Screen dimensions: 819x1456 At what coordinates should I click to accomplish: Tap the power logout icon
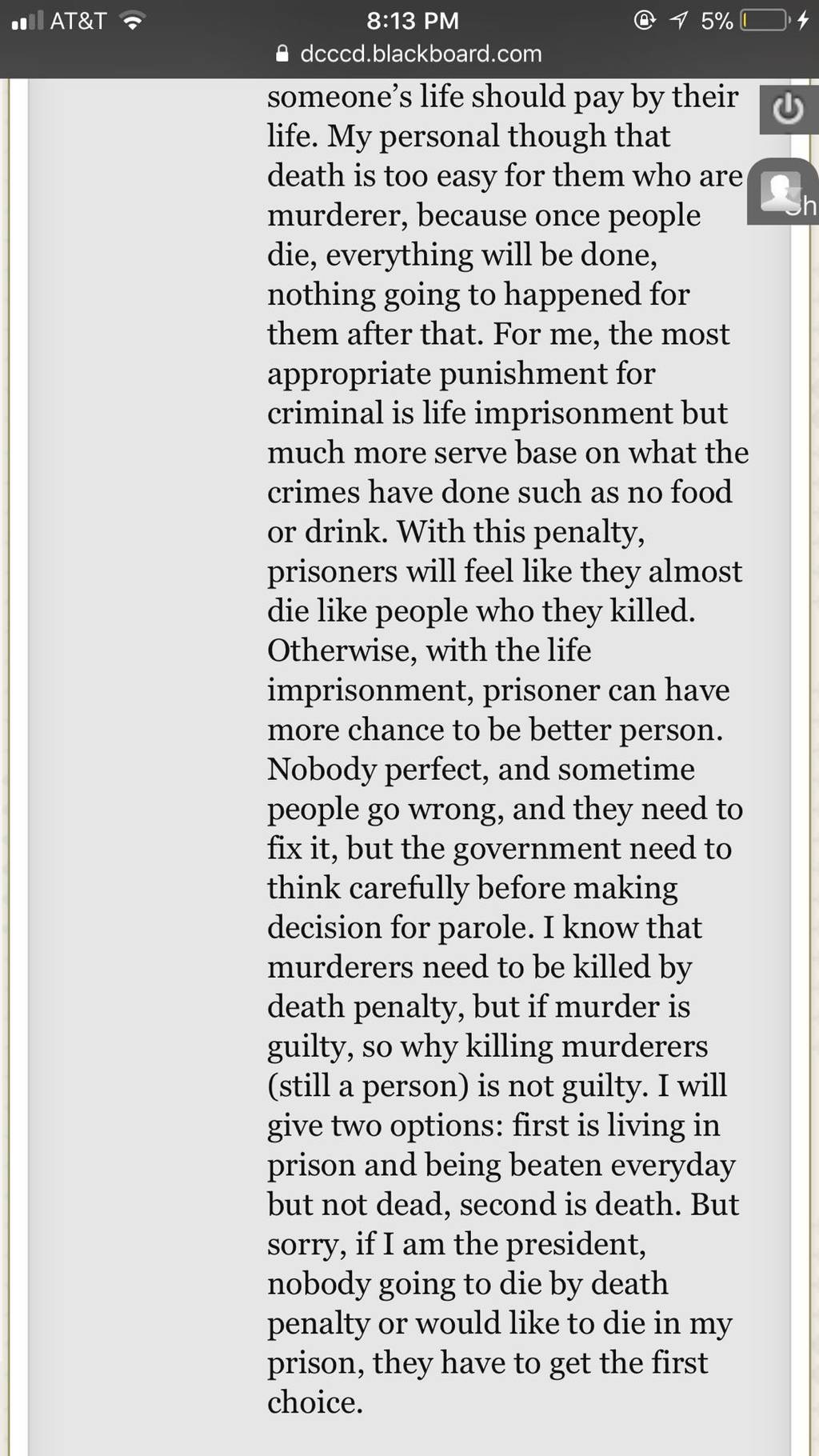click(788, 109)
